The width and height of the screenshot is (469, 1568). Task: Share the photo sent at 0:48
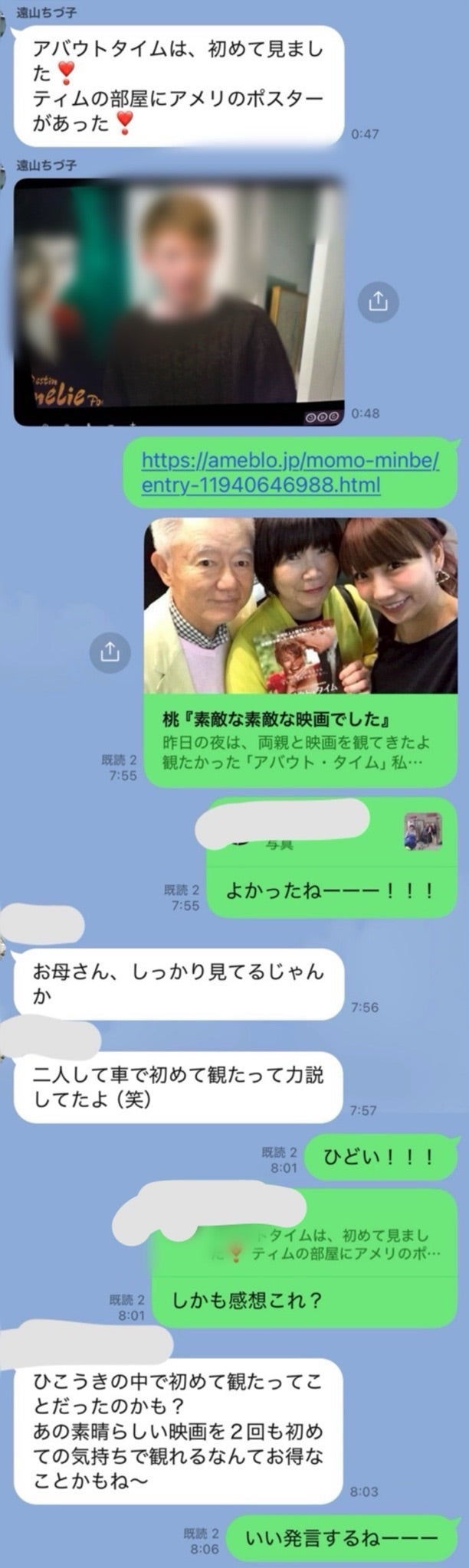point(378,301)
